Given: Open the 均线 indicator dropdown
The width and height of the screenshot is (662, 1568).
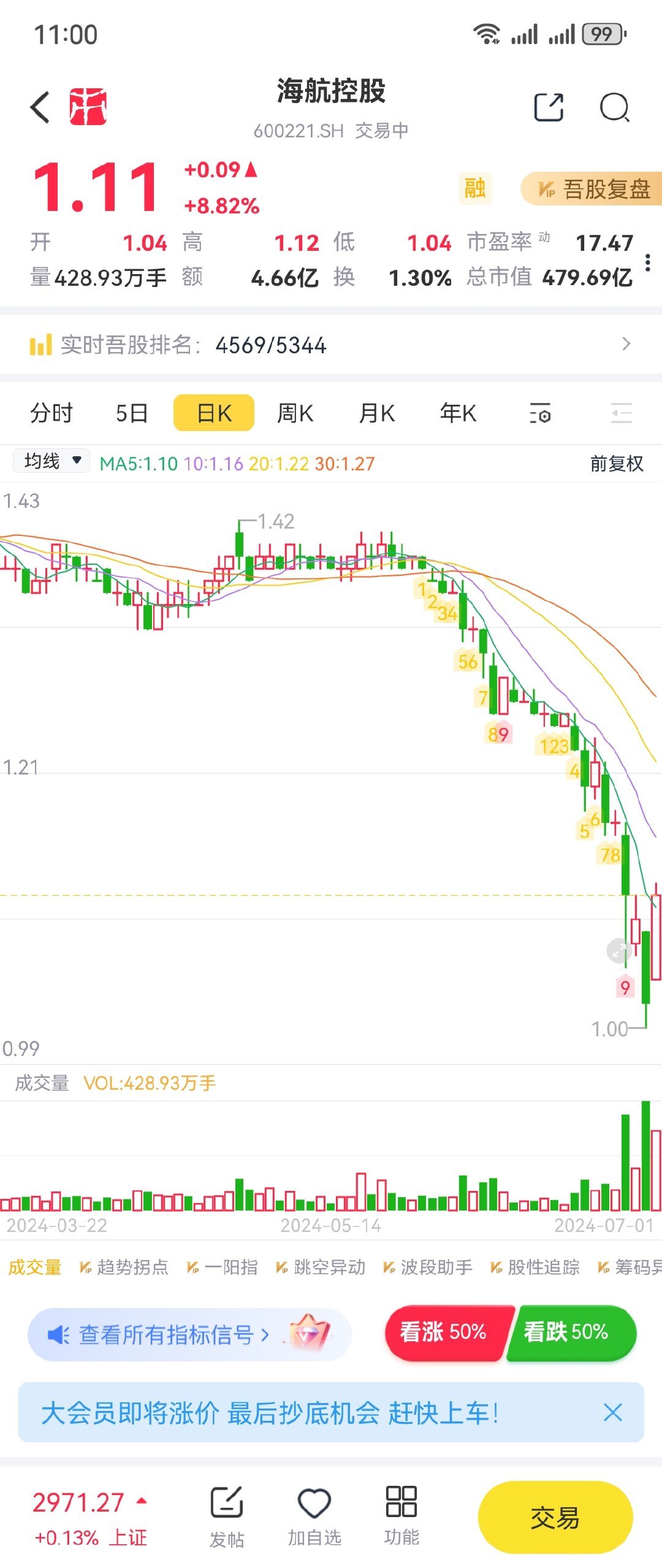Looking at the screenshot, I should (51, 461).
